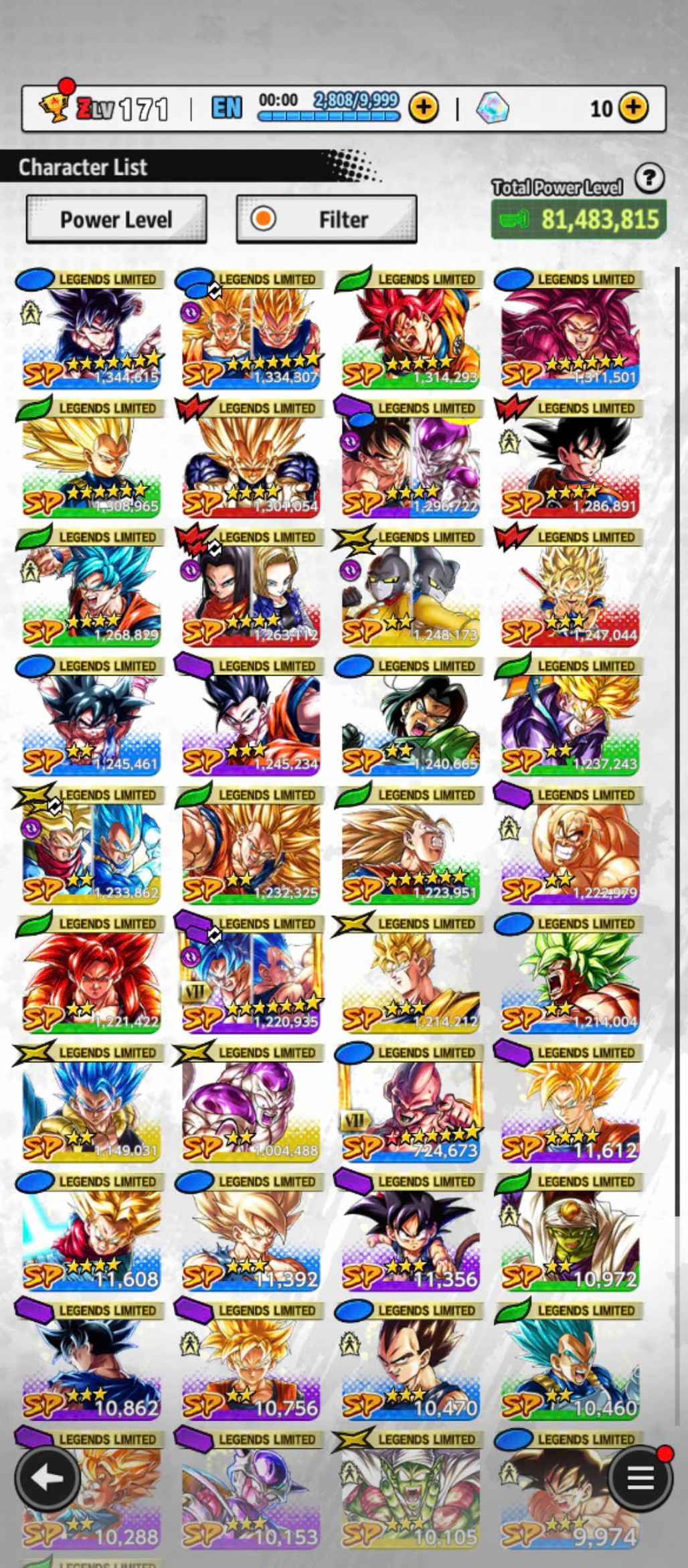Add crystals via plus beside 10

tap(633, 108)
